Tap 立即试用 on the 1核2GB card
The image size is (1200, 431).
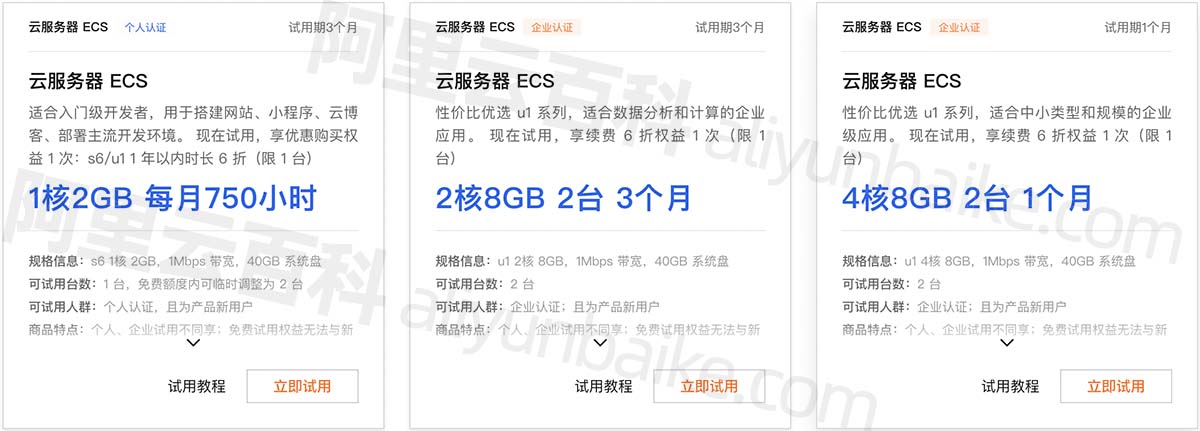click(x=302, y=386)
